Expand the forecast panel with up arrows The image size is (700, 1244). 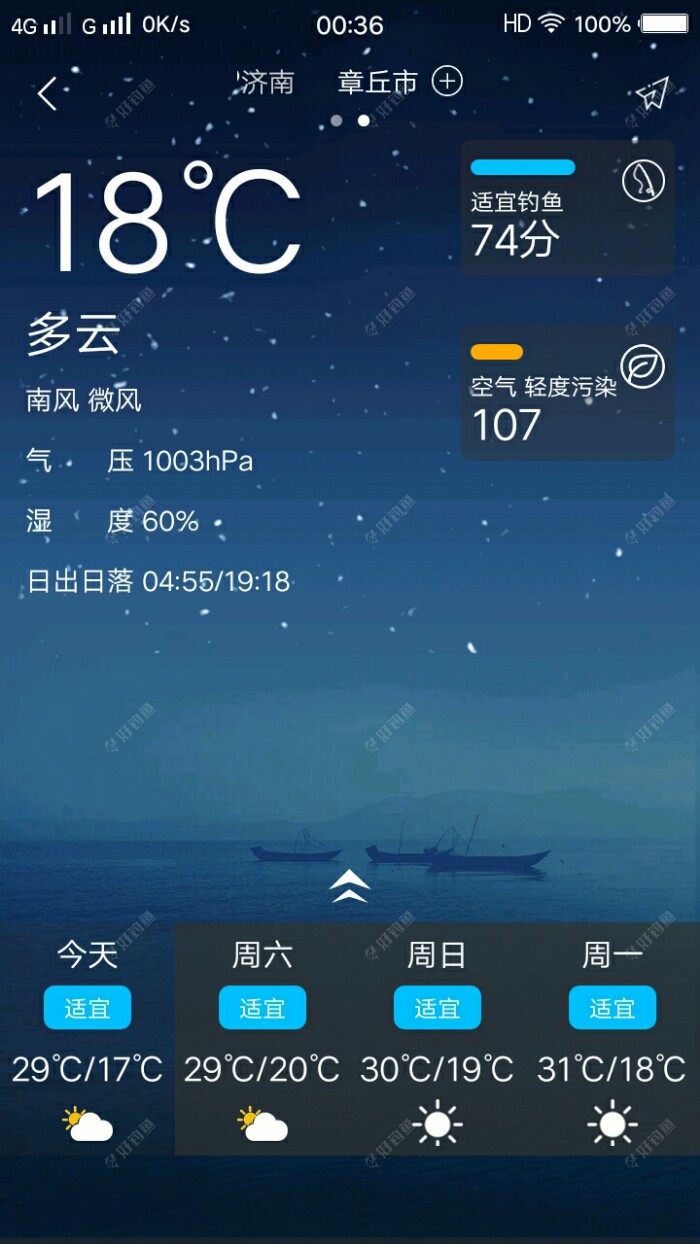coord(350,886)
